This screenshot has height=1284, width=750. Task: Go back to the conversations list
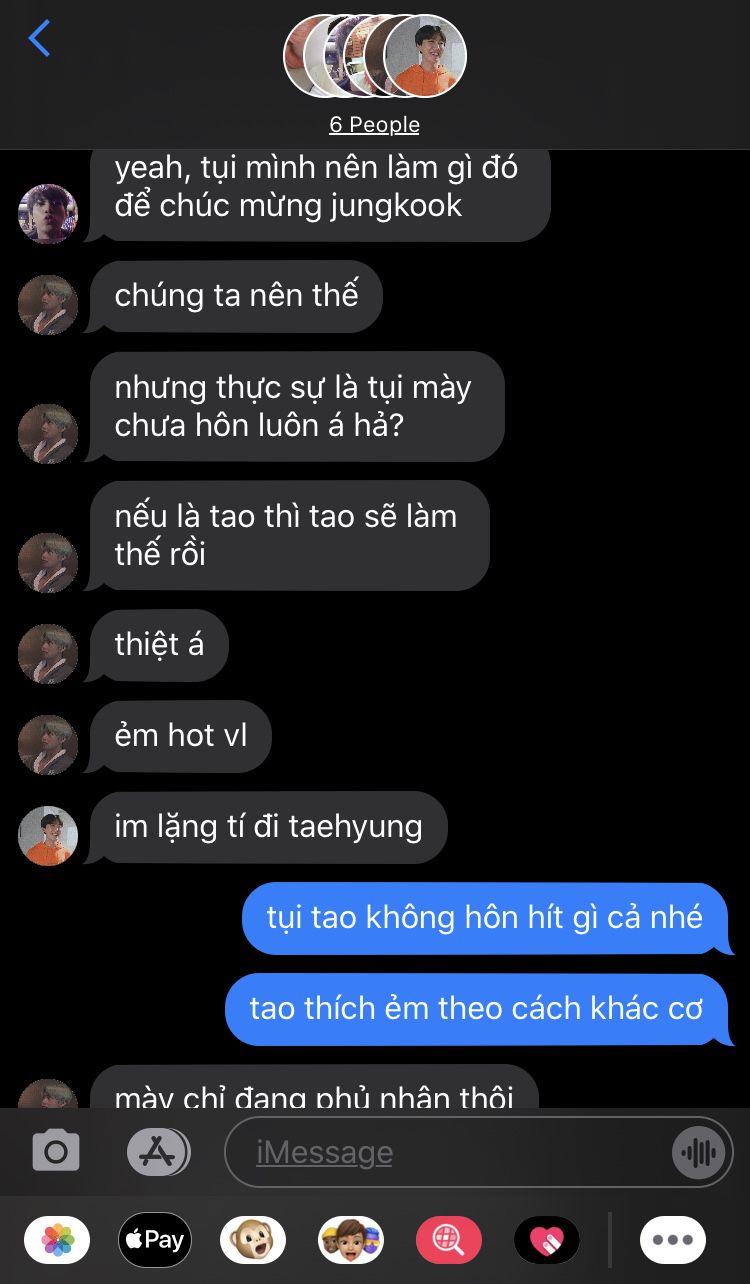39,38
